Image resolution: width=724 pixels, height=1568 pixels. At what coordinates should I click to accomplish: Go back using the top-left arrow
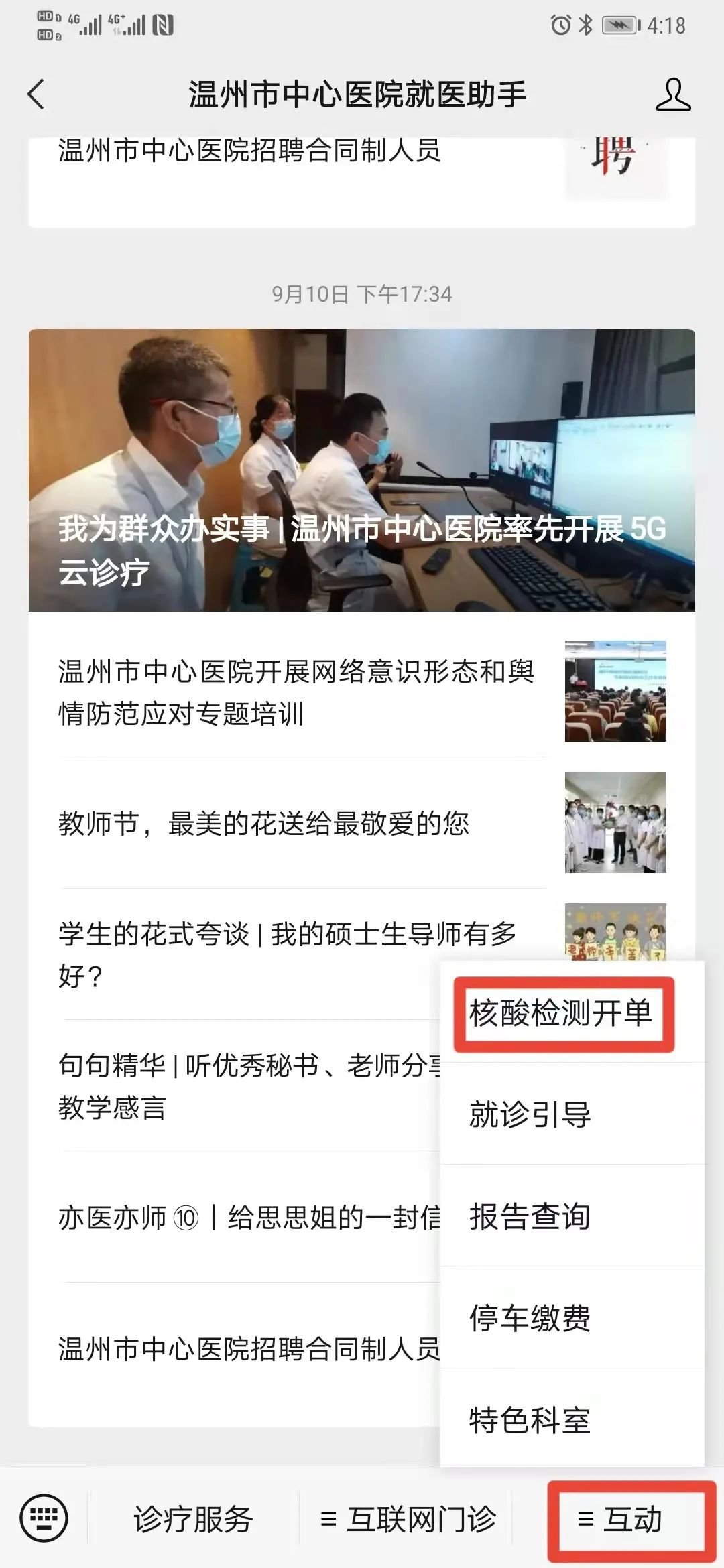click(37, 94)
